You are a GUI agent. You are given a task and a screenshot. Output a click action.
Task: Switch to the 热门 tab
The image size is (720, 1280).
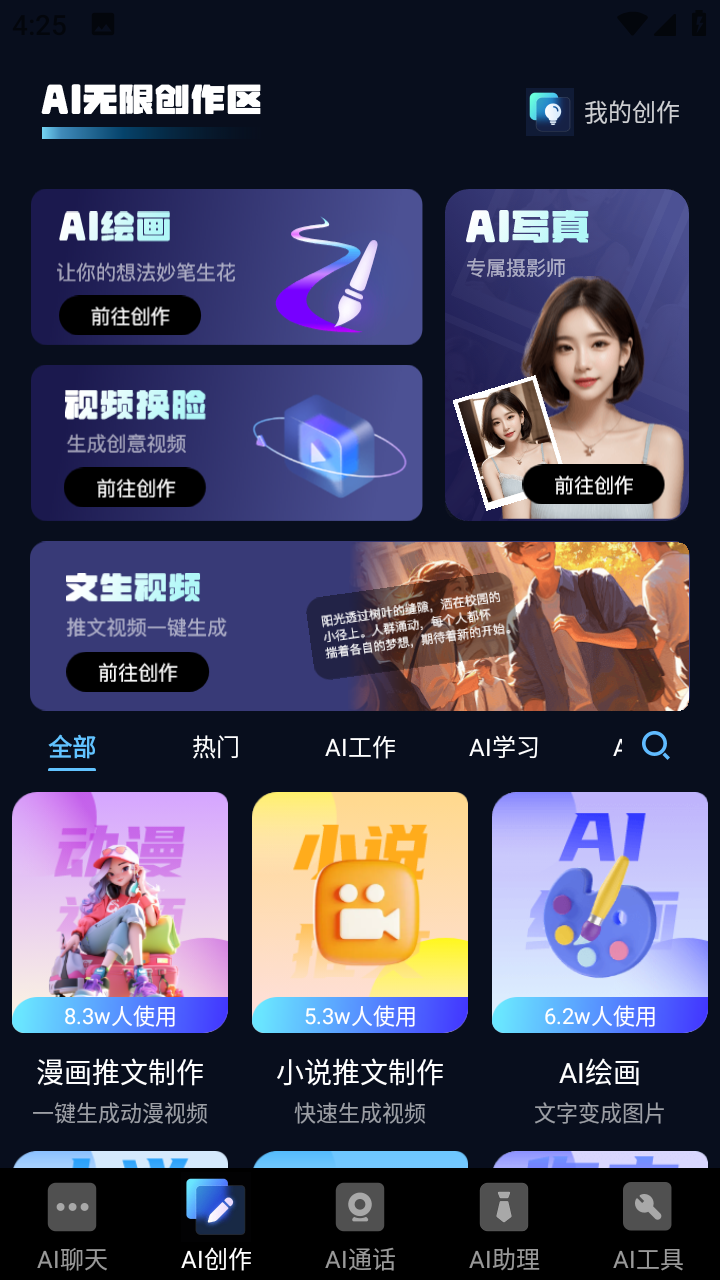click(x=216, y=747)
